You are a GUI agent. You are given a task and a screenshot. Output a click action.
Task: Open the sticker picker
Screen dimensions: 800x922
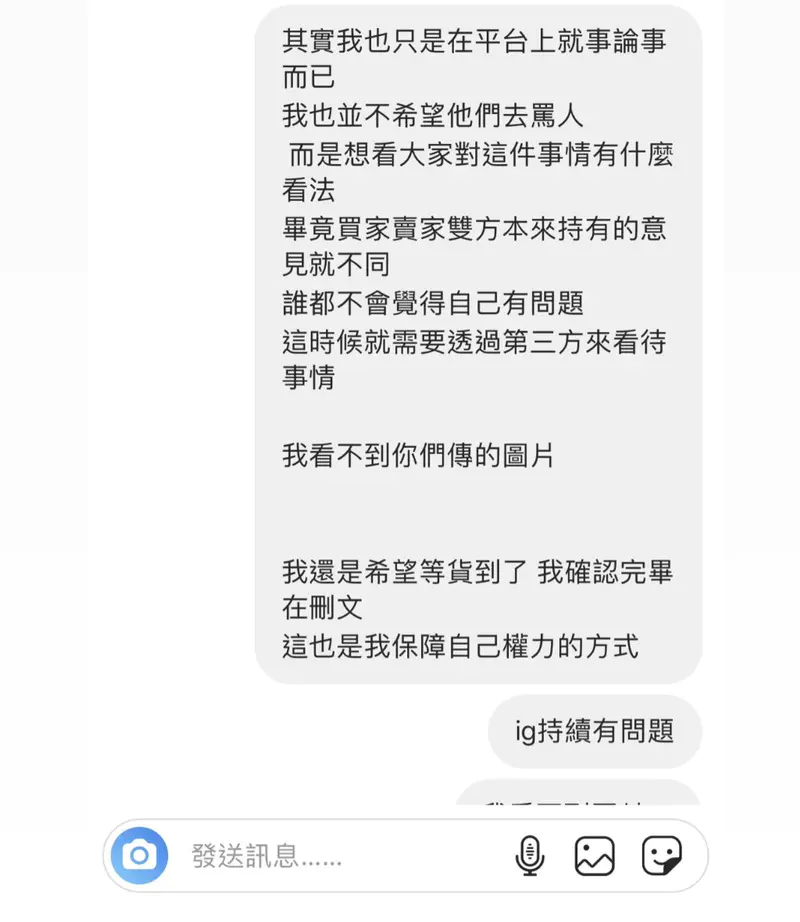pyautogui.click(x=661, y=857)
